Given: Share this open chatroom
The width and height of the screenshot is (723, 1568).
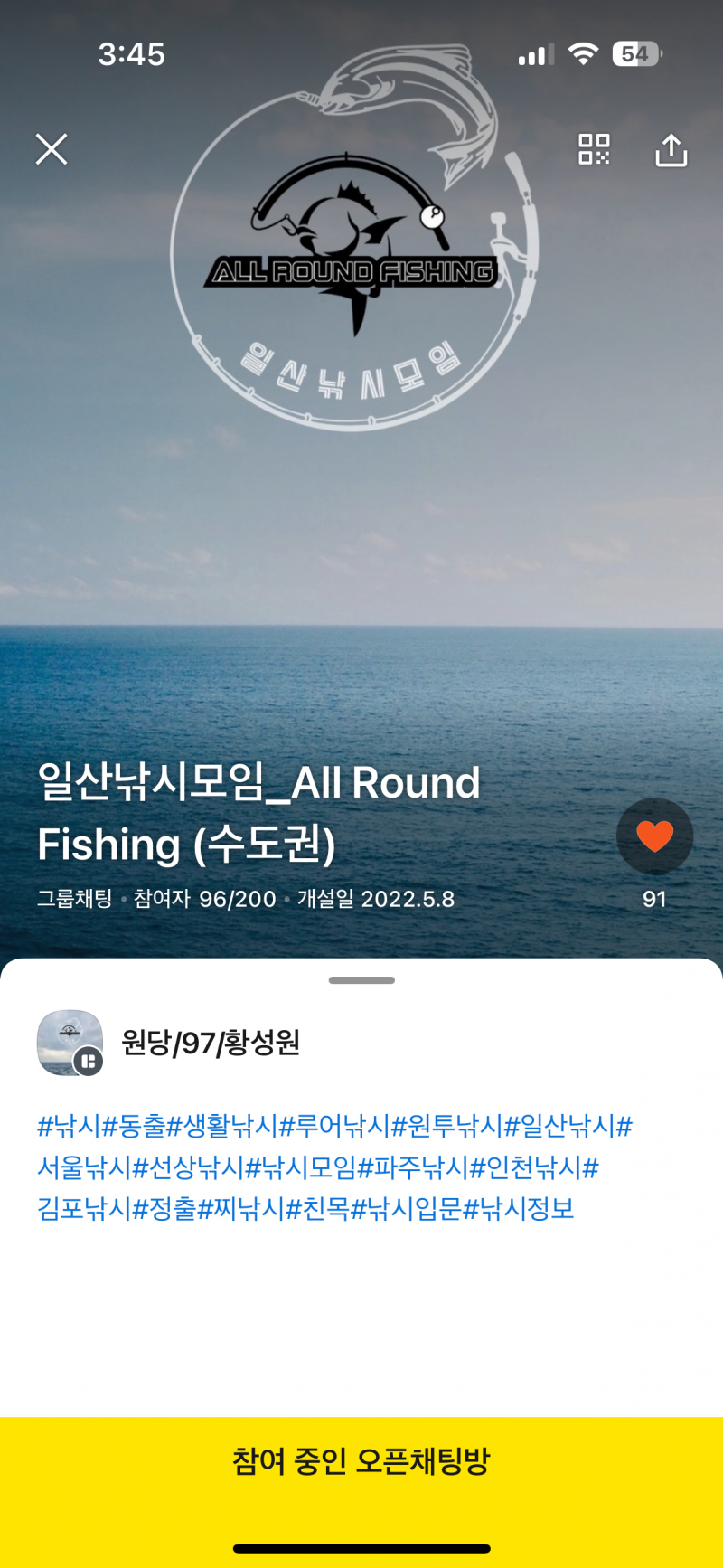Looking at the screenshot, I should click(x=671, y=150).
